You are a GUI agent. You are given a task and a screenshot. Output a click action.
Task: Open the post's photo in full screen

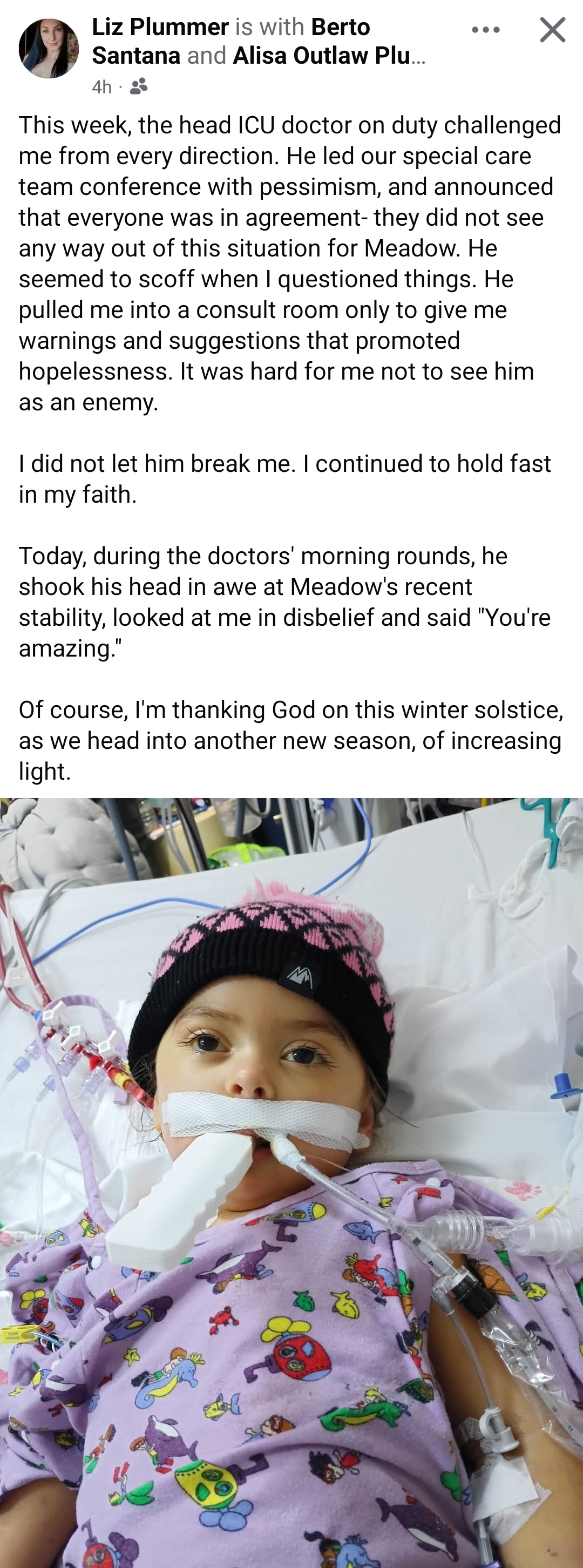pos(291,1181)
